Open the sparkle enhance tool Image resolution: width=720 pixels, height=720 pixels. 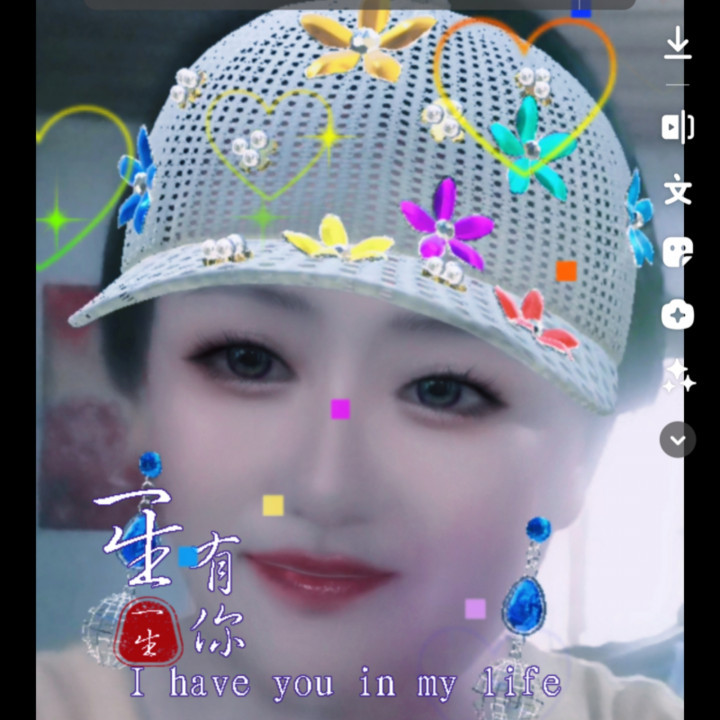click(x=678, y=377)
